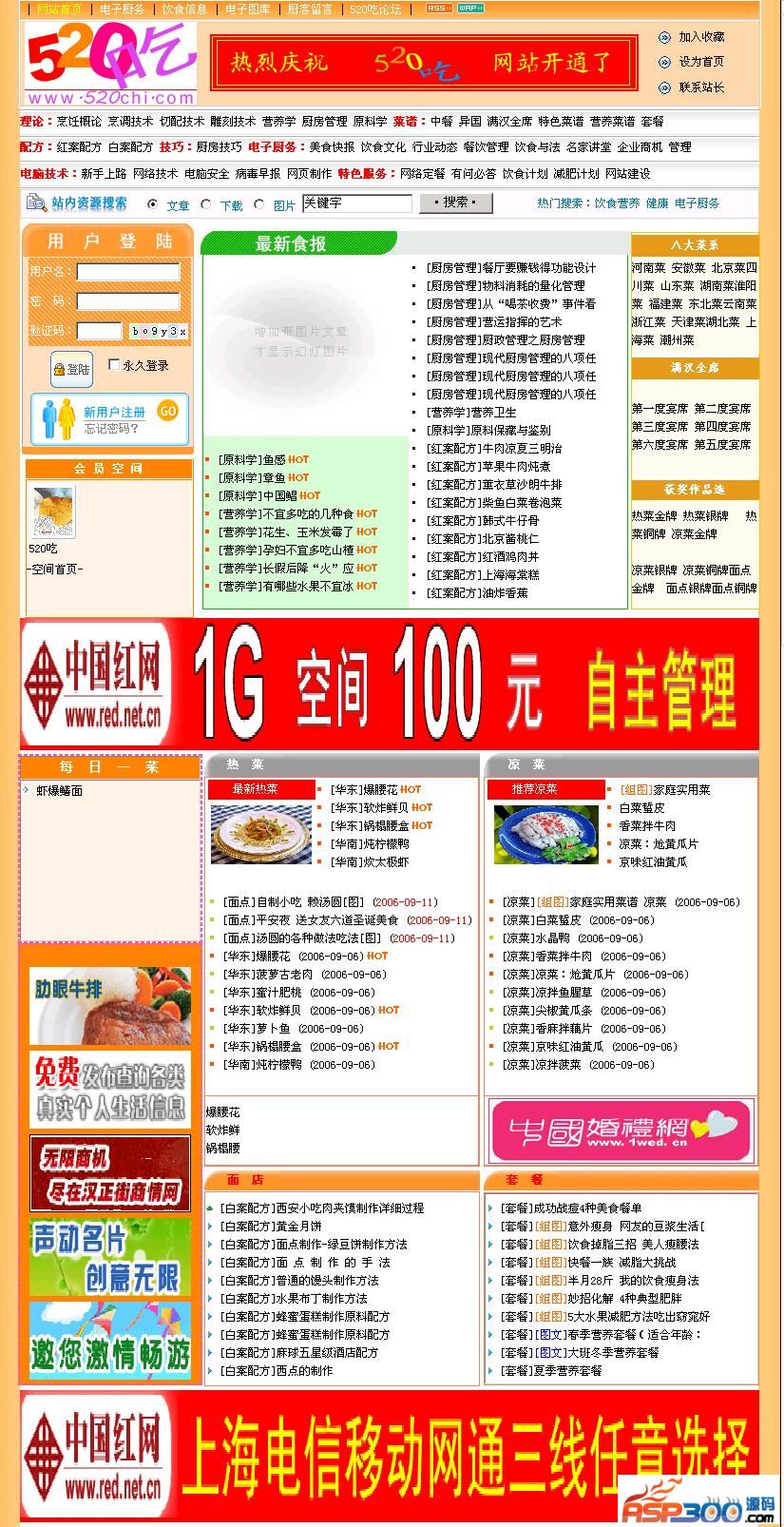The image size is (784, 1527).
Task: Focus the 关键字 search input
Action: [x=356, y=203]
